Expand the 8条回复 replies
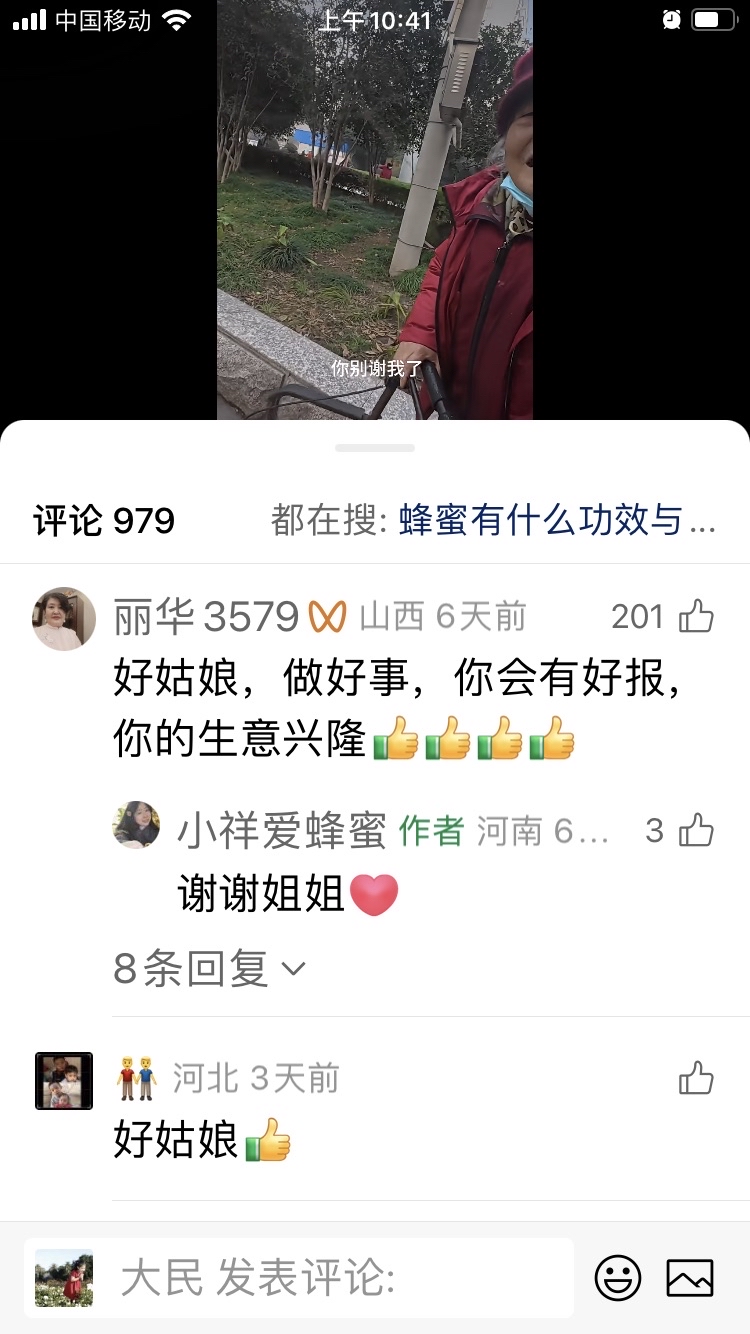This screenshot has height=1334, width=750. coord(209,968)
